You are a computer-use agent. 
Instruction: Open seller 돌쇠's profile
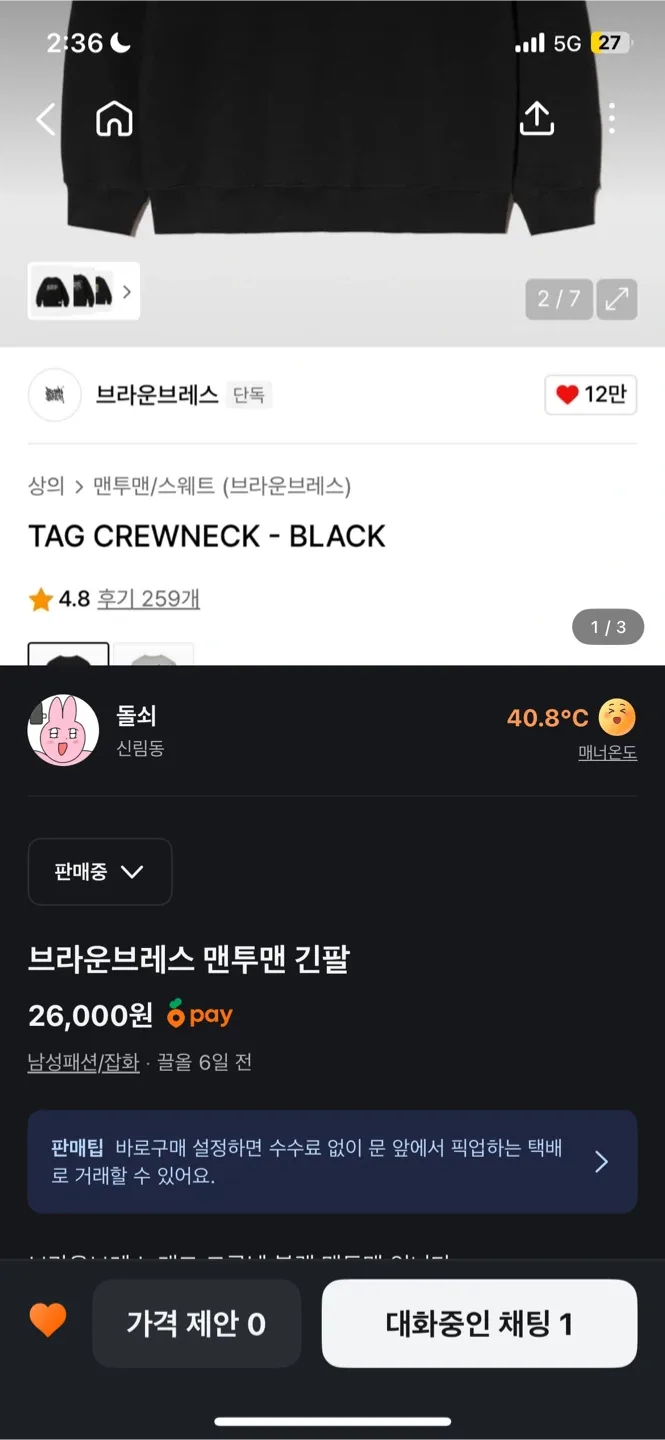(63, 730)
